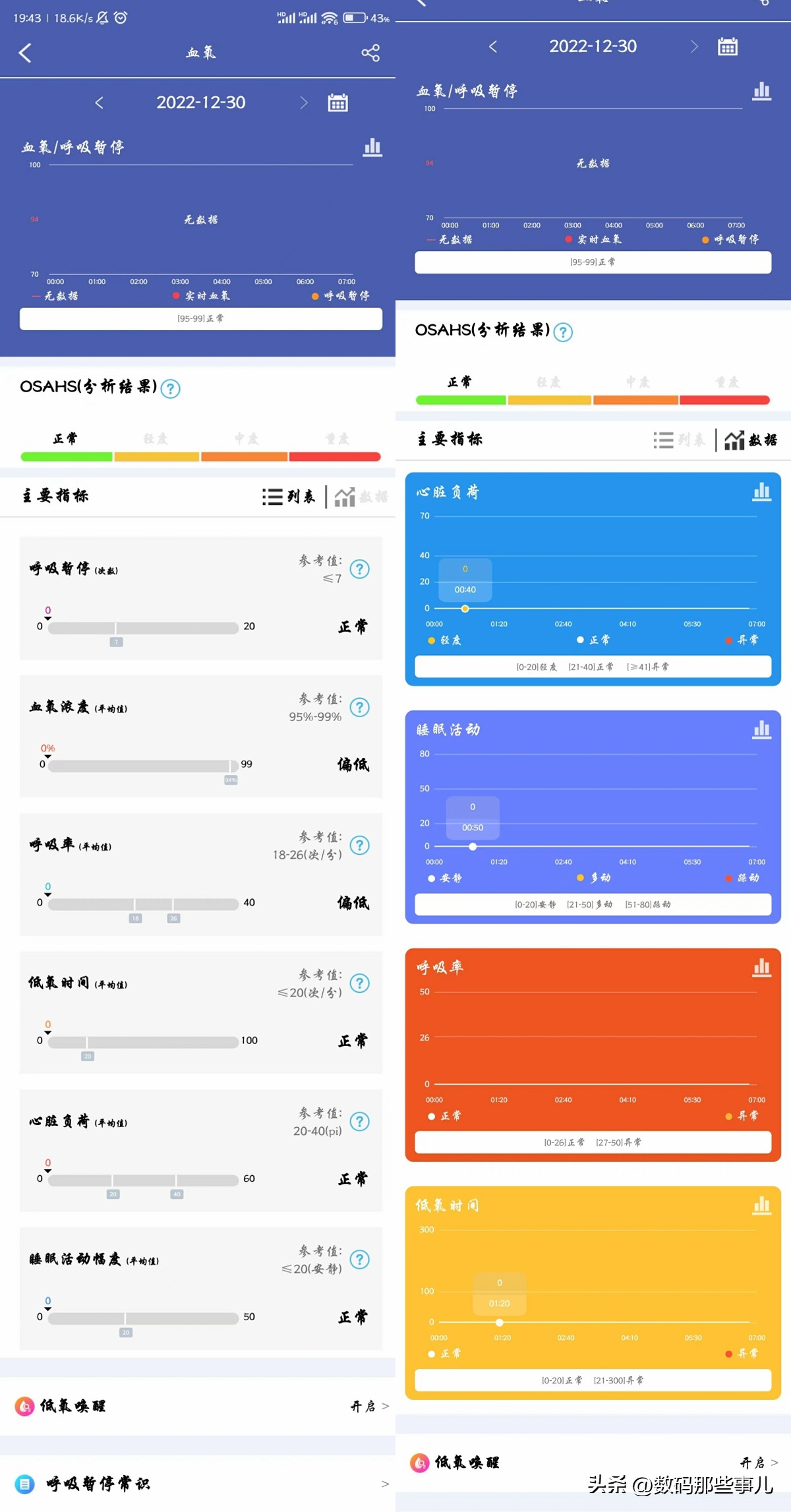The image size is (791, 1512).
Task: Switch main indicators to 数据 view
Action: [360, 496]
